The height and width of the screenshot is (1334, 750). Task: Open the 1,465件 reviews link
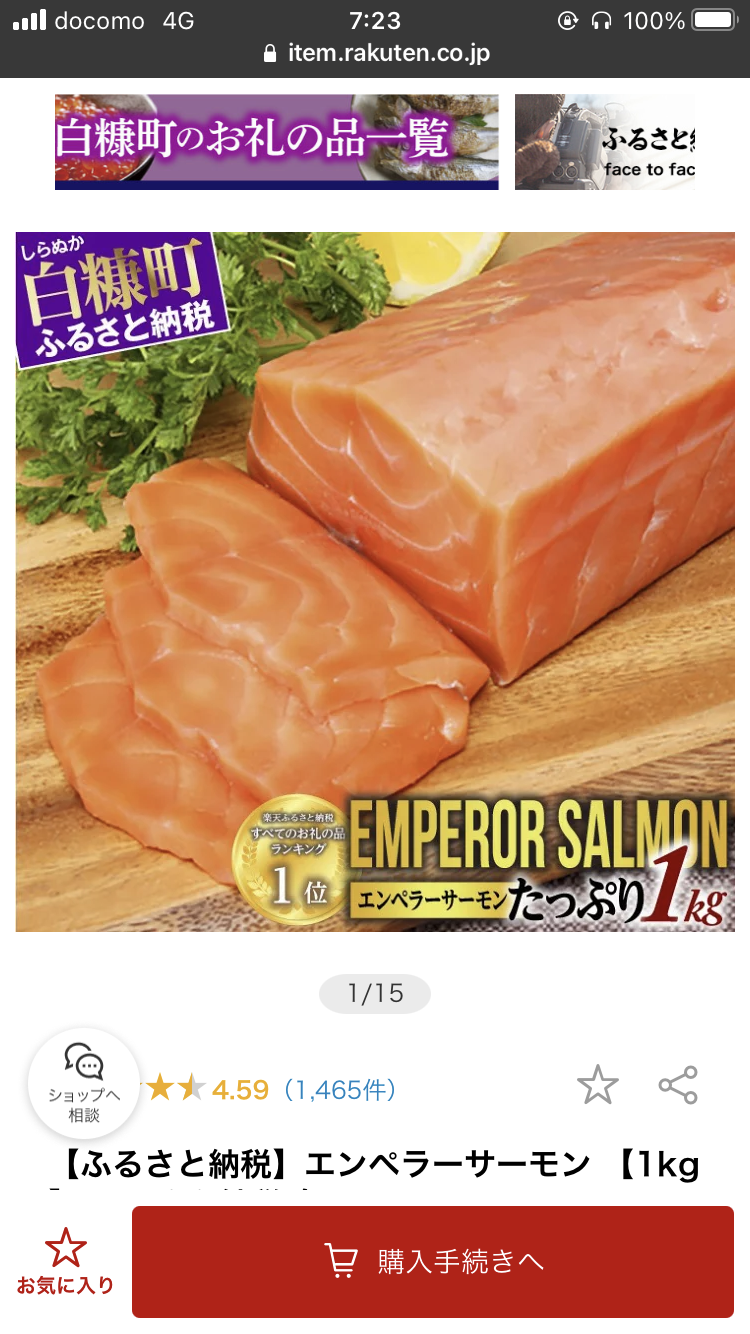(340, 1089)
